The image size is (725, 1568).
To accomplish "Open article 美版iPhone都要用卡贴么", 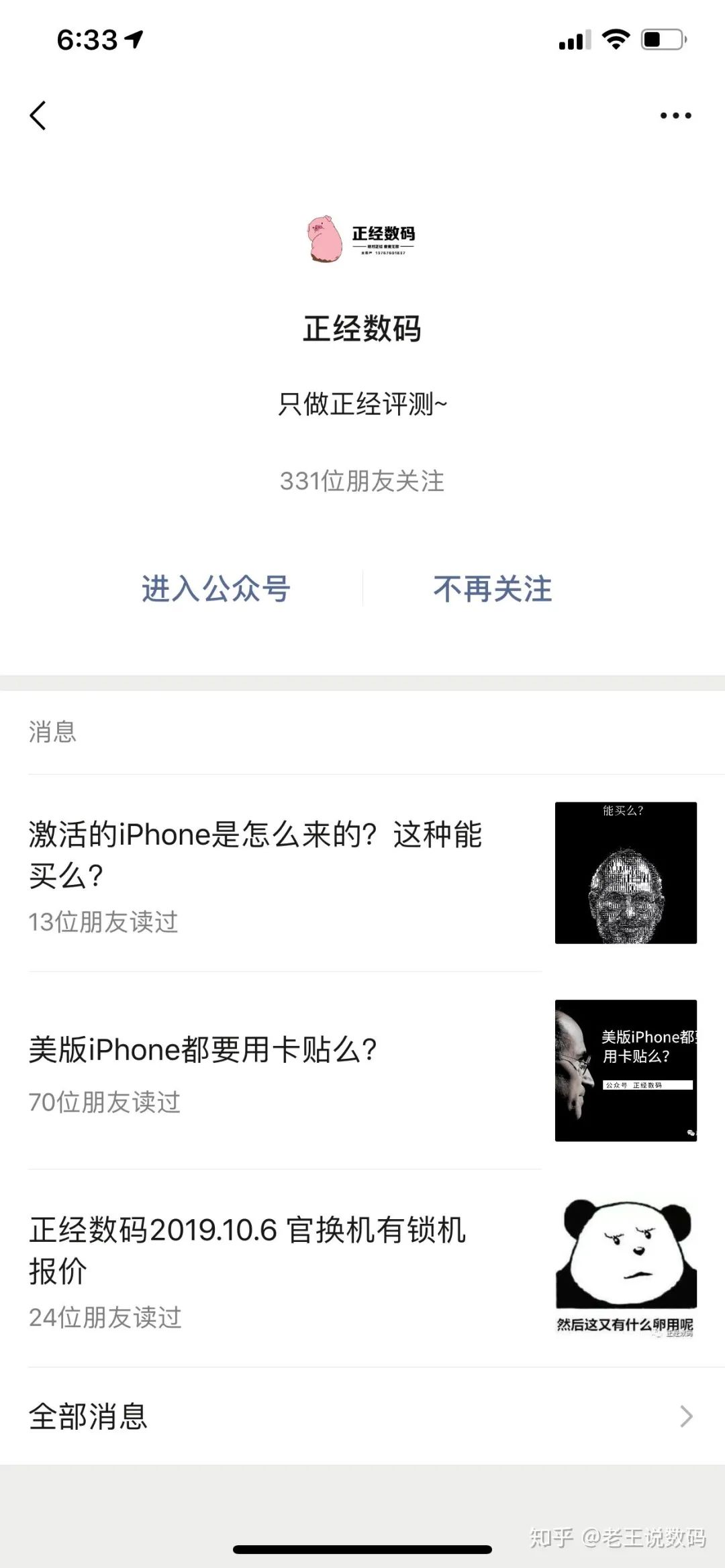I will tap(203, 1049).
